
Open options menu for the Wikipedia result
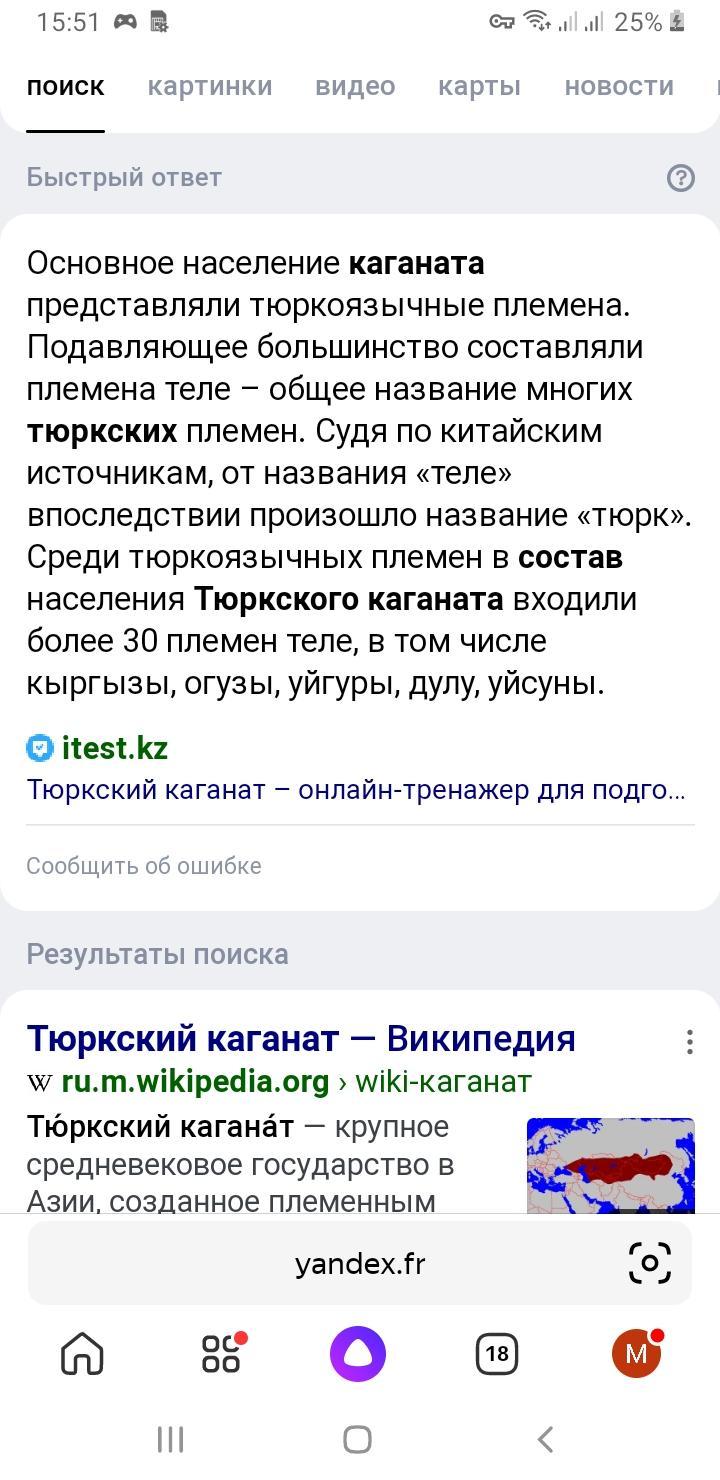point(689,1042)
